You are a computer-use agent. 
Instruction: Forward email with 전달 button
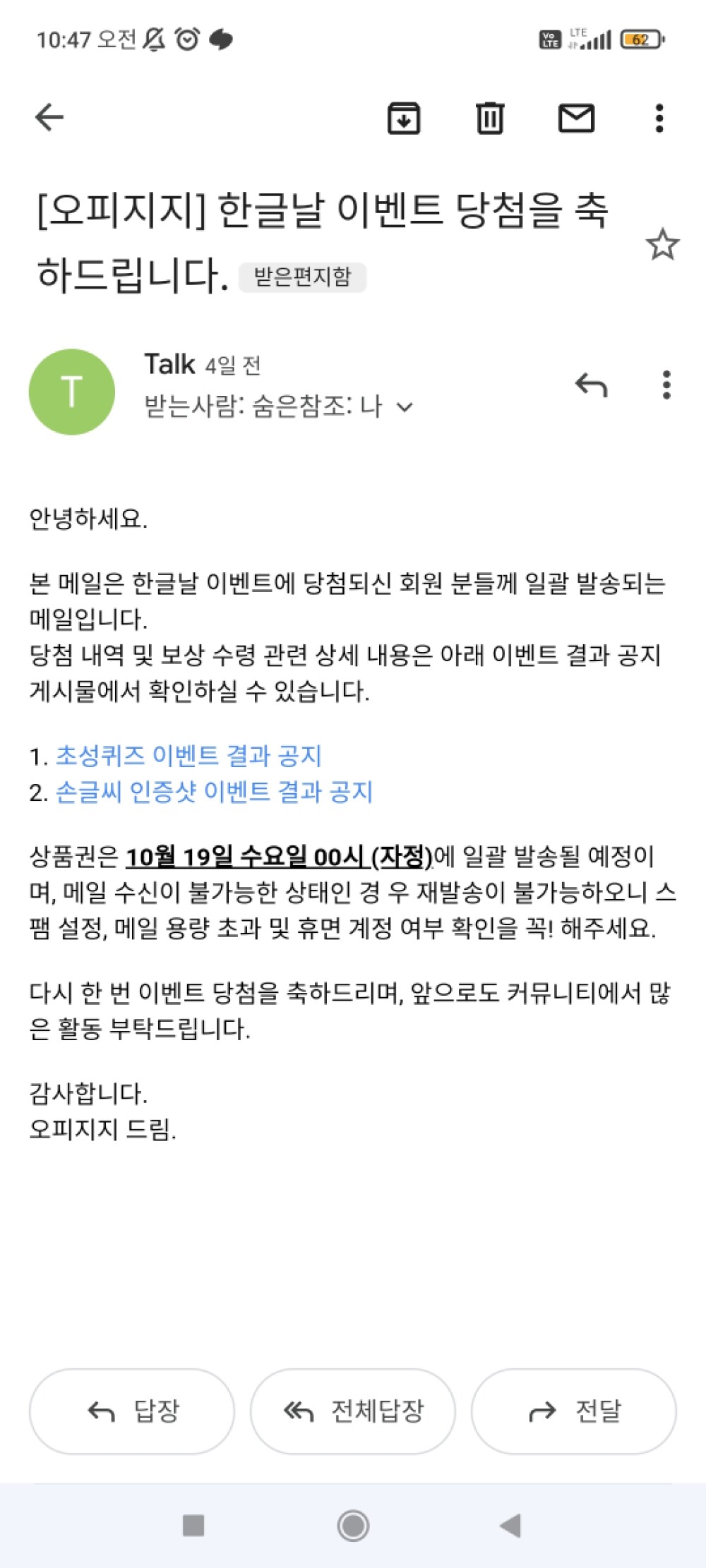tap(573, 1411)
